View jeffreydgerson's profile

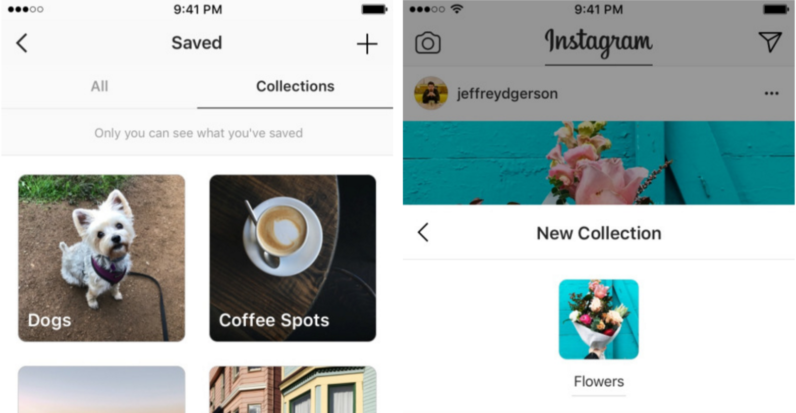click(x=507, y=93)
